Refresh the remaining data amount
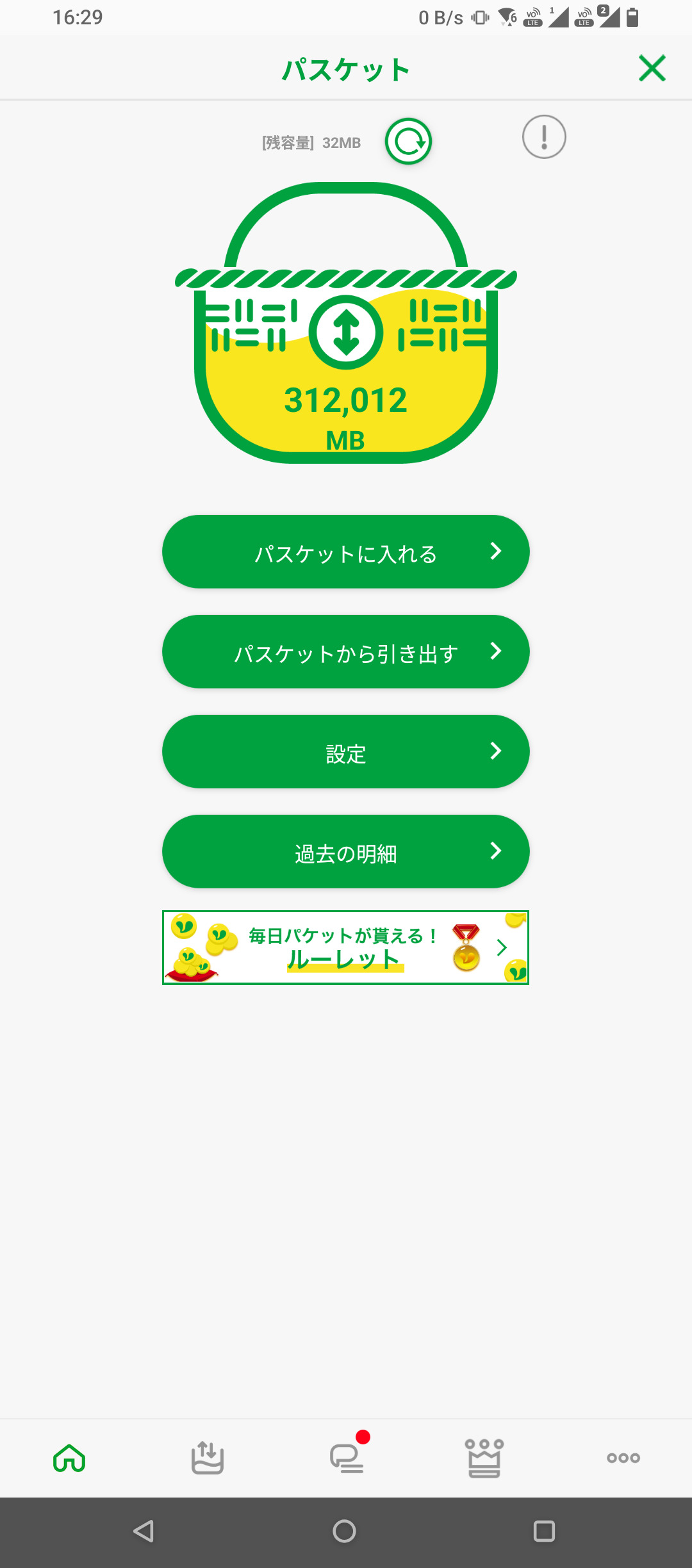Image resolution: width=692 pixels, height=1568 pixels. (408, 142)
